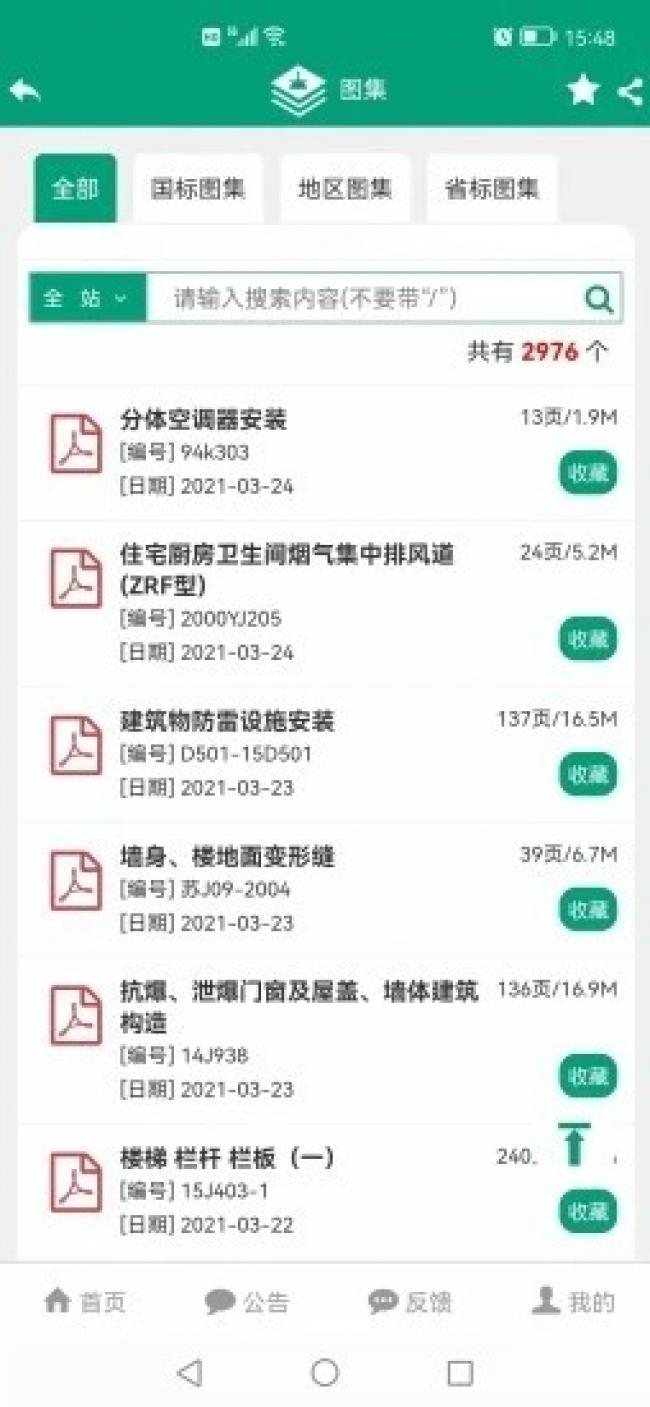Switch to the 我的 profile tab
This screenshot has width=650, height=1407.
[x=573, y=1302]
